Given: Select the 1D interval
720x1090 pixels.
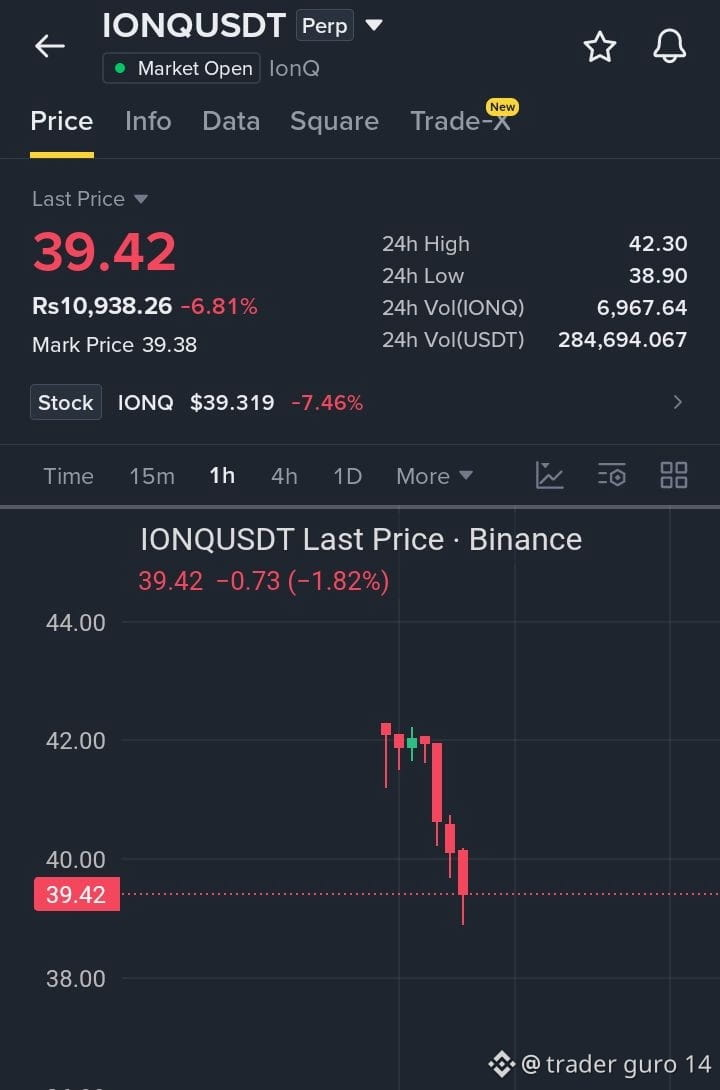Looking at the screenshot, I should 347,476.
